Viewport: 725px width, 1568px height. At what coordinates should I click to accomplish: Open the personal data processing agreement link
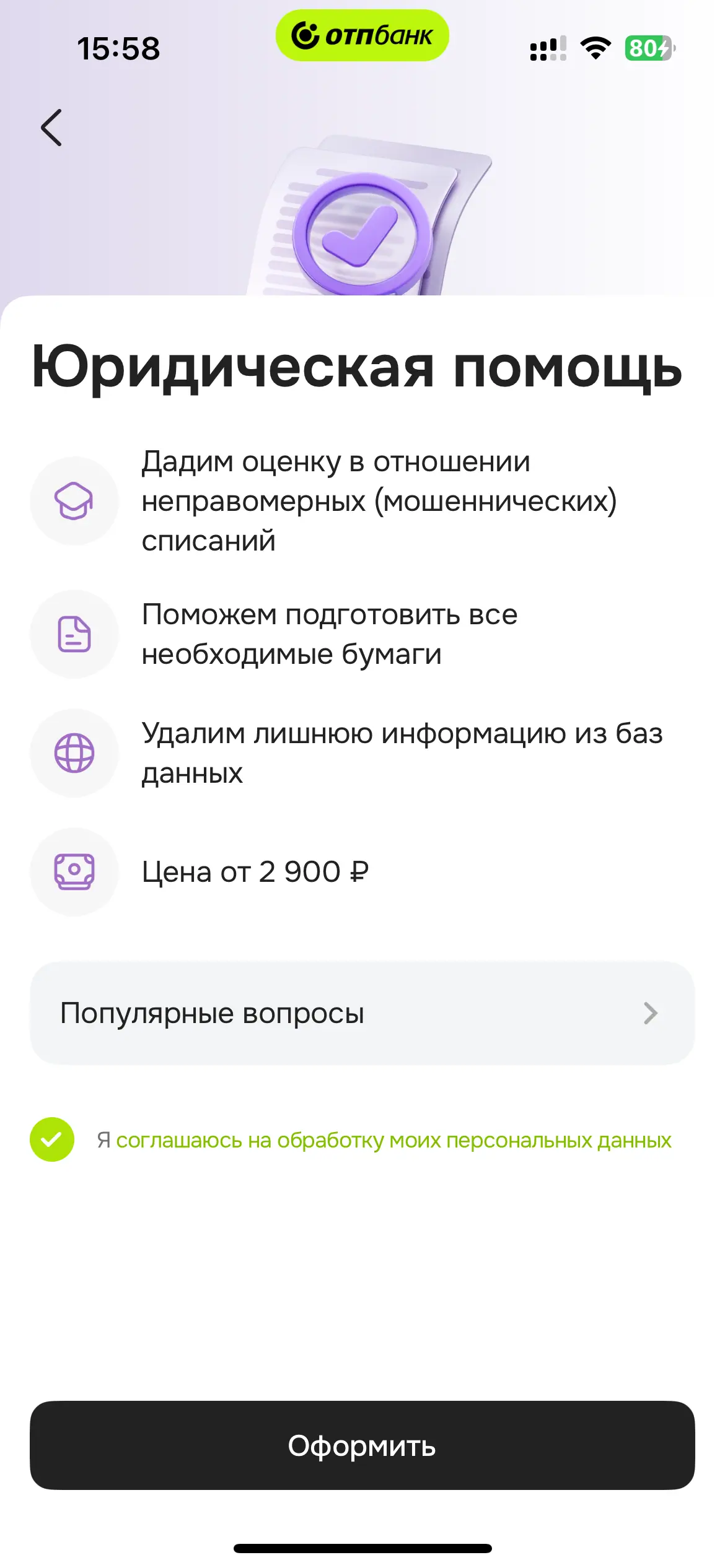(393, 1140)
